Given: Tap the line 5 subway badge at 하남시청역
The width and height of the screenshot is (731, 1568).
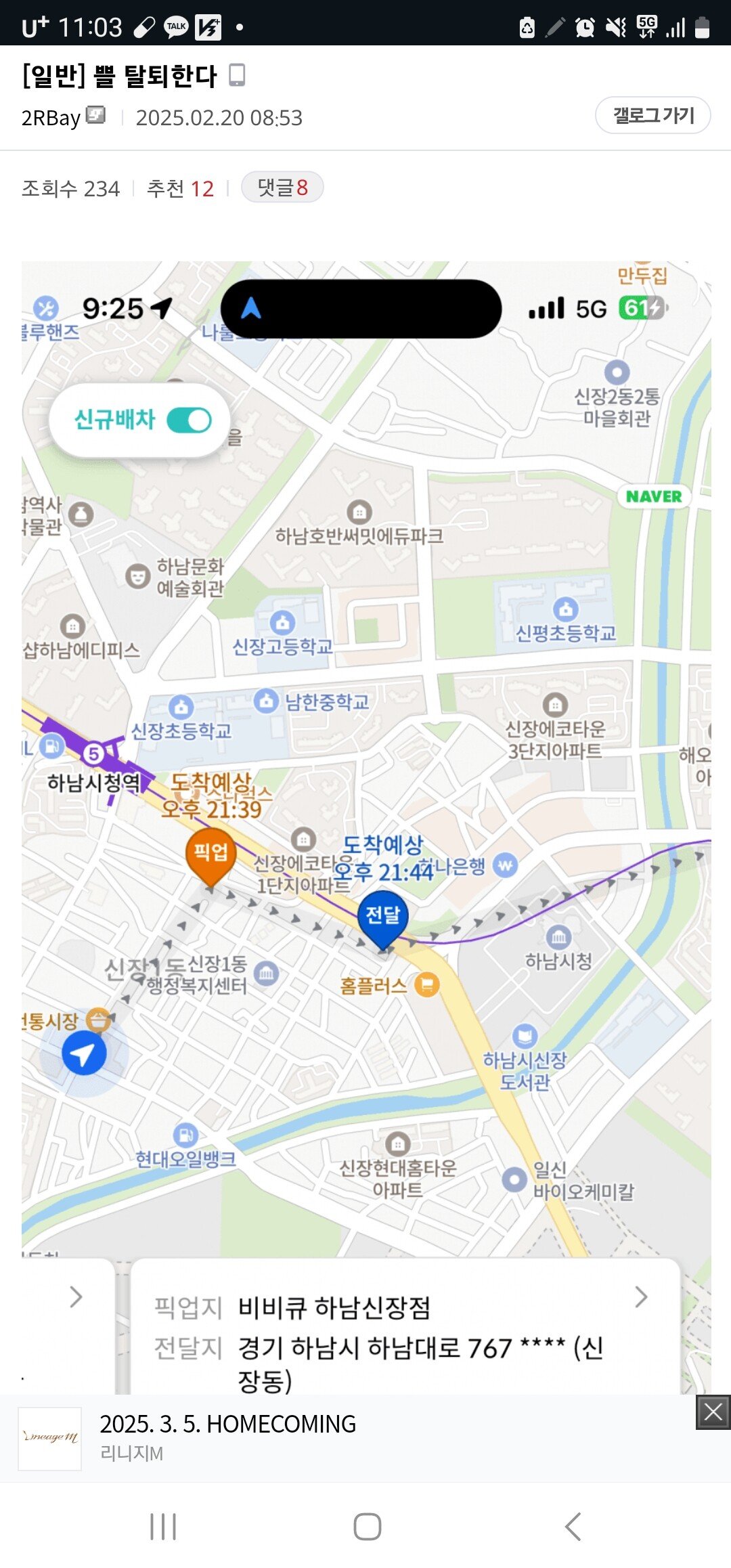Looking at the screenshot, I should point(95,752).
